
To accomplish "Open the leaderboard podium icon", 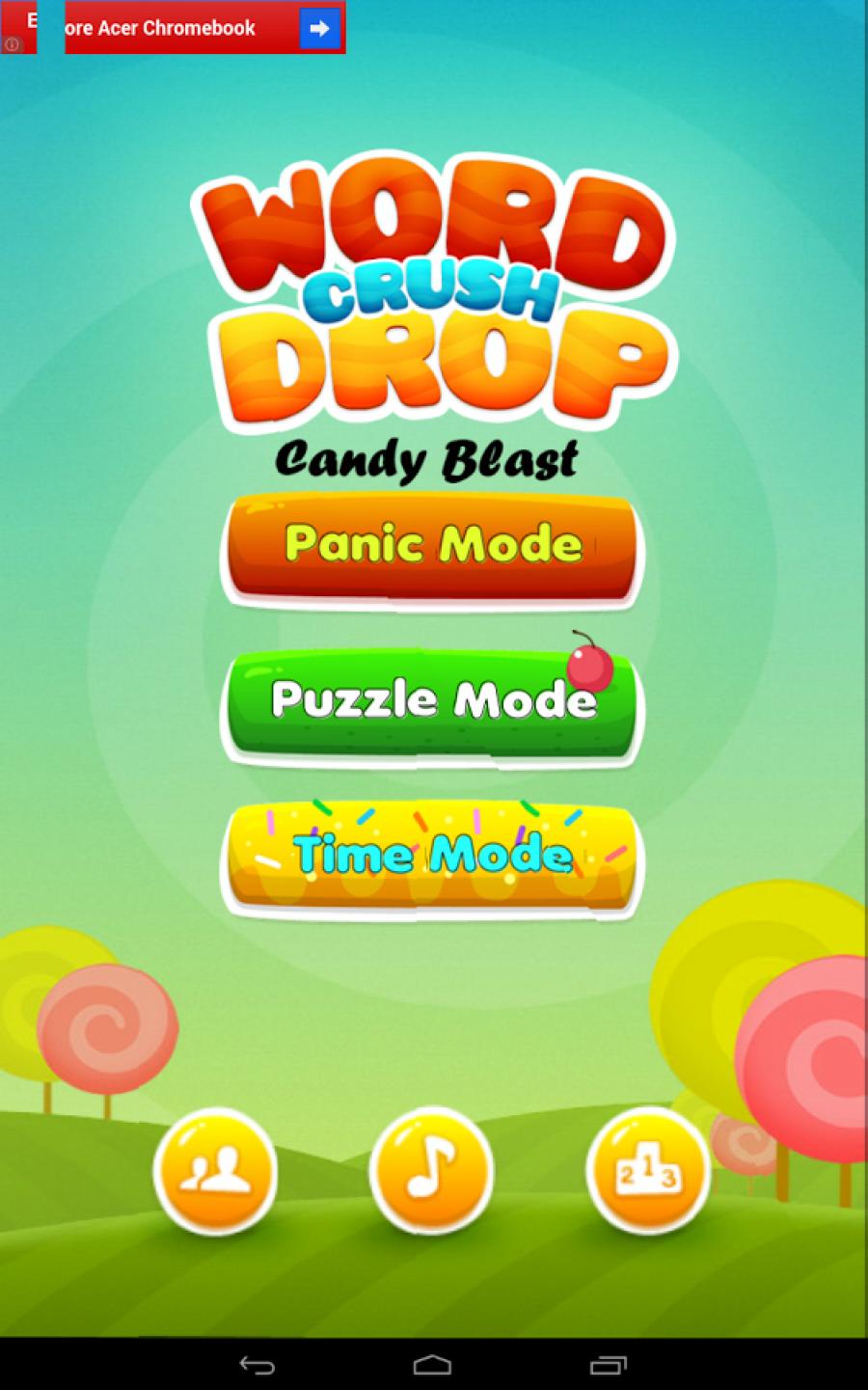I will click(647, 1172).
